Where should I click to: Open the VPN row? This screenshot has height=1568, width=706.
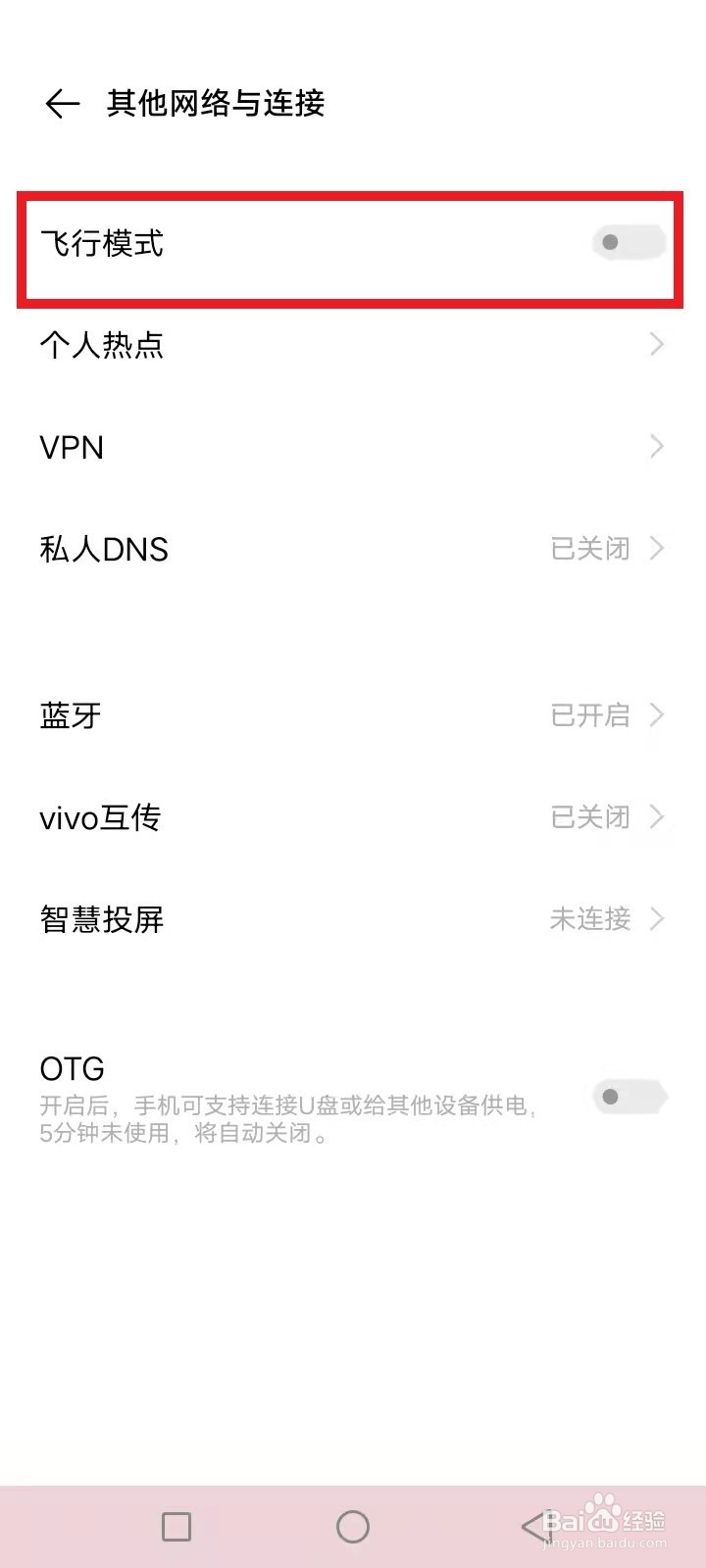coord(353,447)
